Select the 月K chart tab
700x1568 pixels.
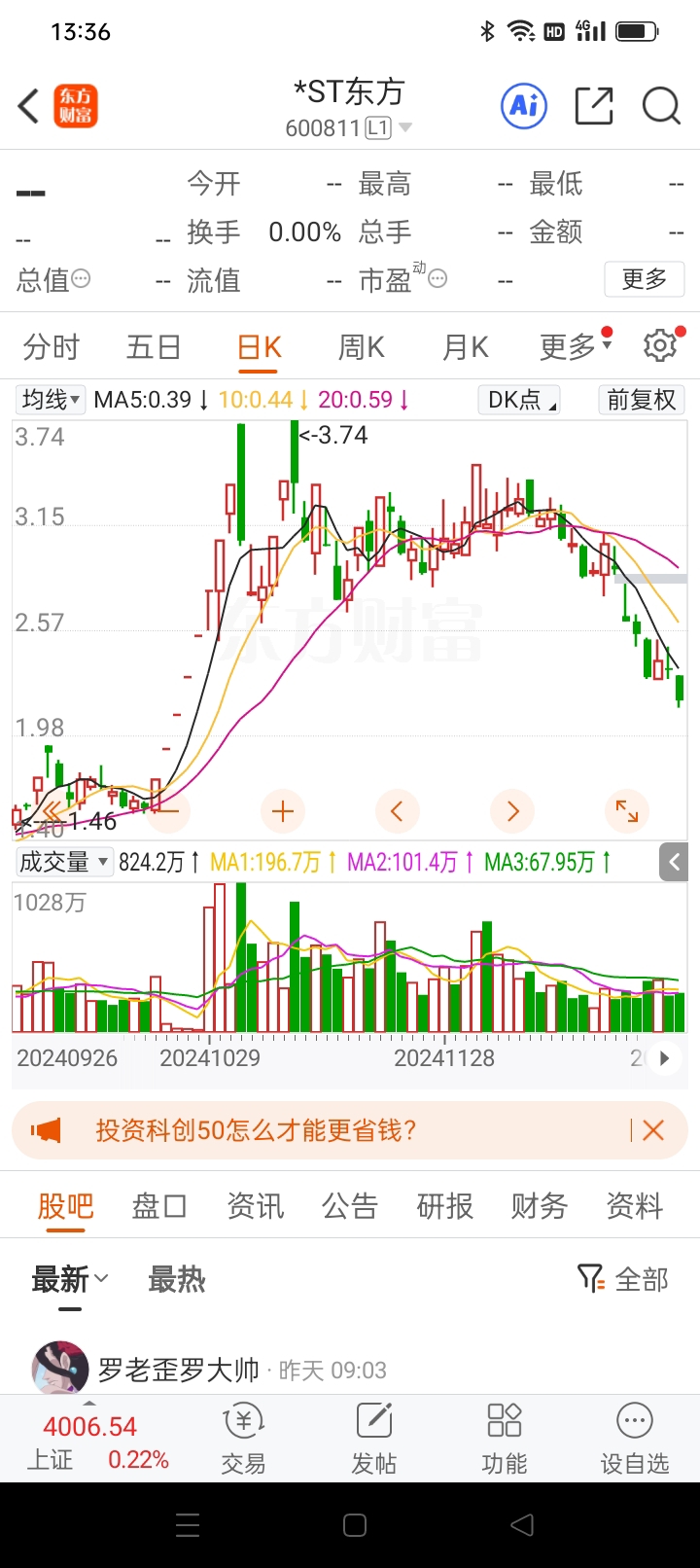[x=465, y=347]
